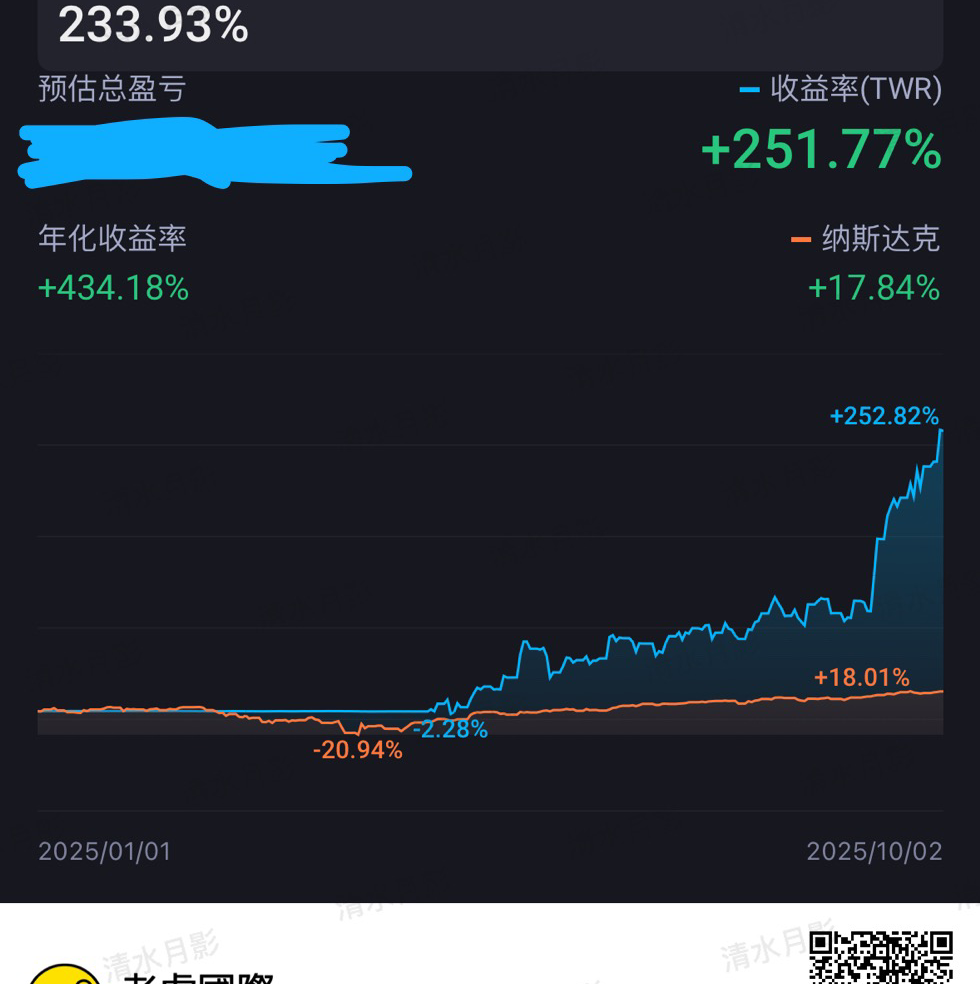This screenshot has width=980, height=984.
Task: Click the -2.28% label near the orange line
Action: pos(451,731)
